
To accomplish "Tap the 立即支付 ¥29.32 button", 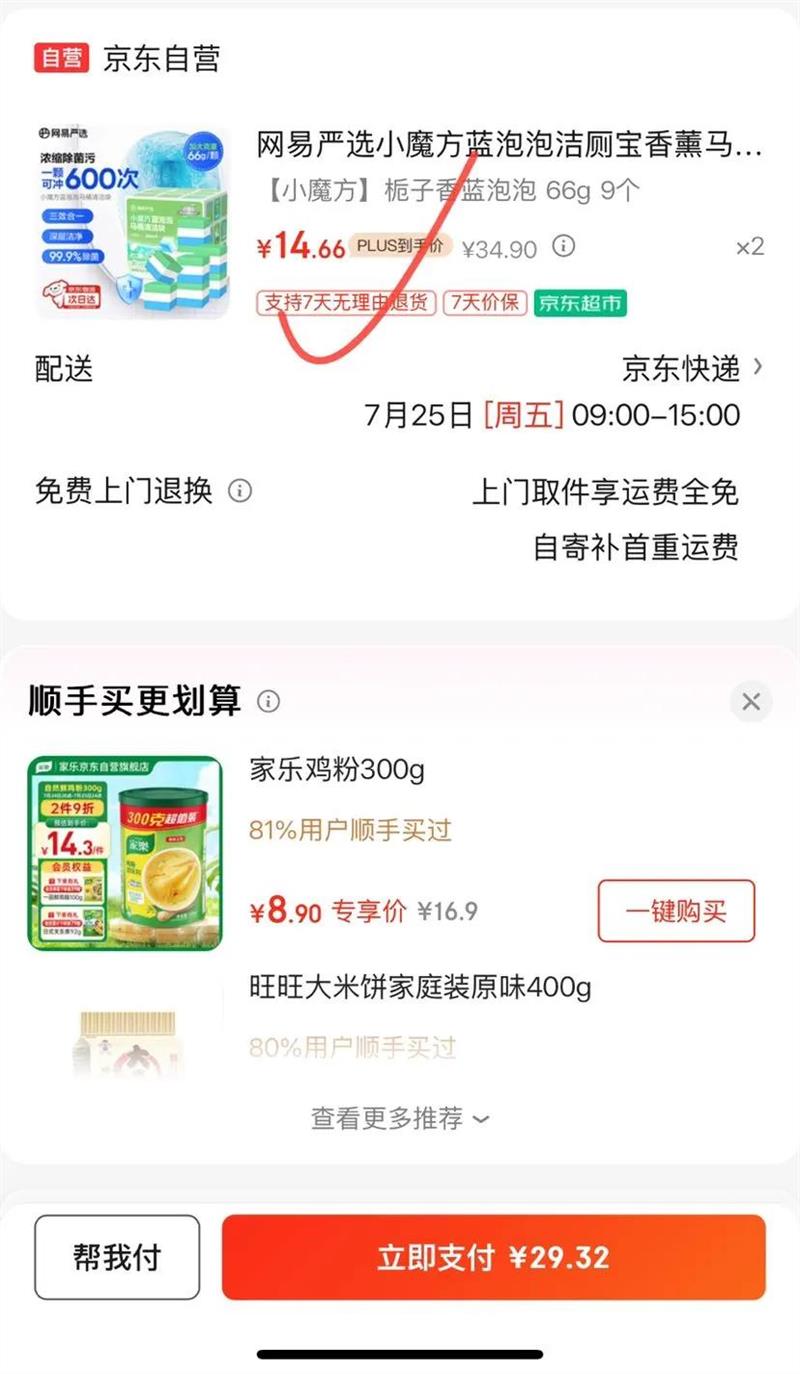I will pyautogui.click(x=493, y=1257).
